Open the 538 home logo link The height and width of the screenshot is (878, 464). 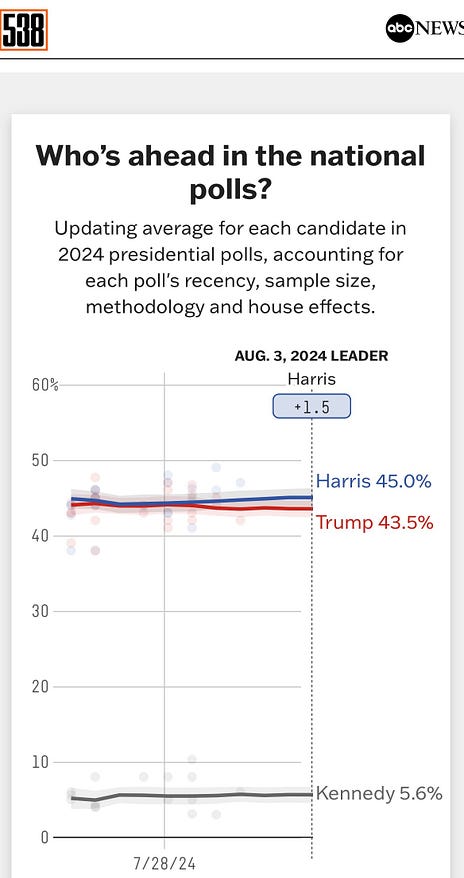tap(24, 30)
